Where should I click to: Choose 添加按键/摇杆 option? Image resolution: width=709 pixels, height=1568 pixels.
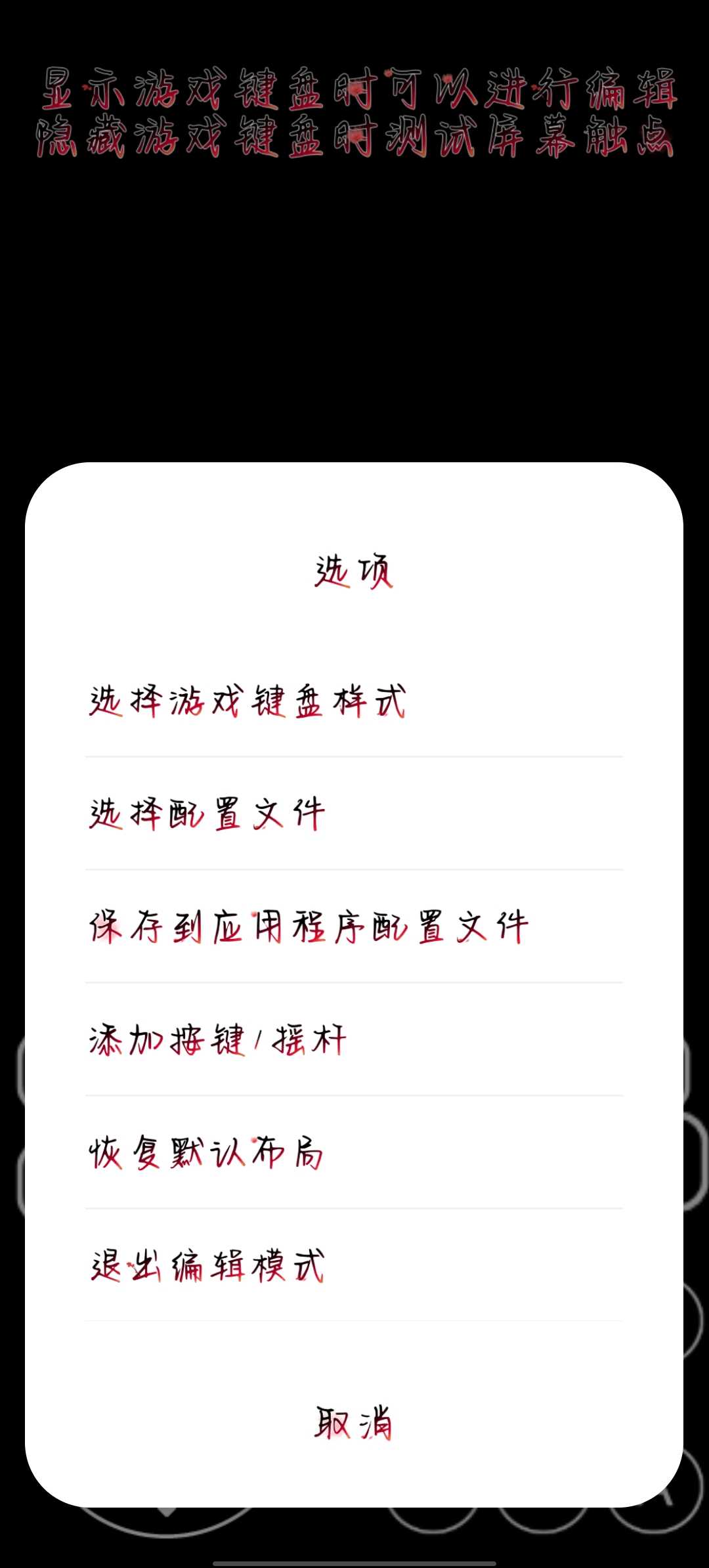(353, 1040)
